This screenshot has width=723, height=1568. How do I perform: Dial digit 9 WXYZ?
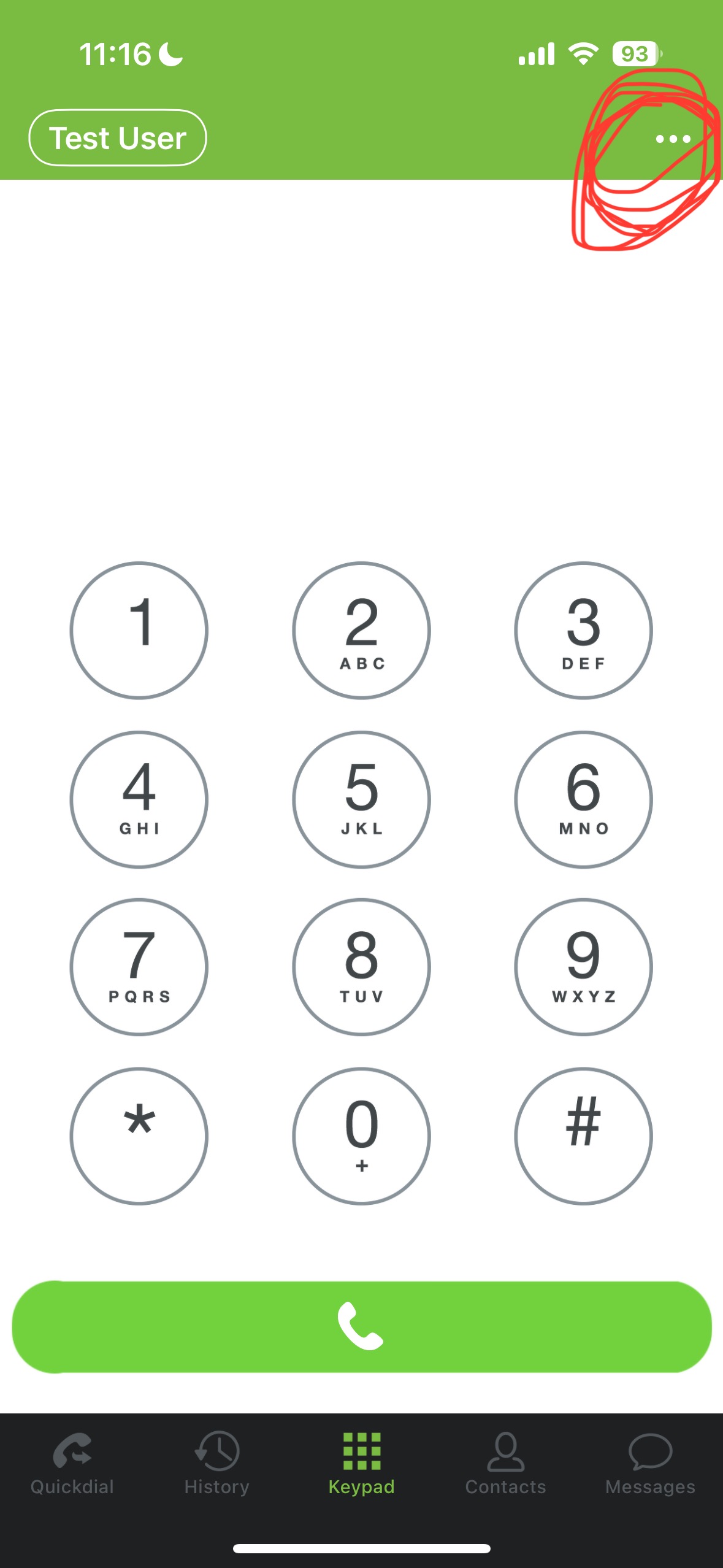coord(583,967)
